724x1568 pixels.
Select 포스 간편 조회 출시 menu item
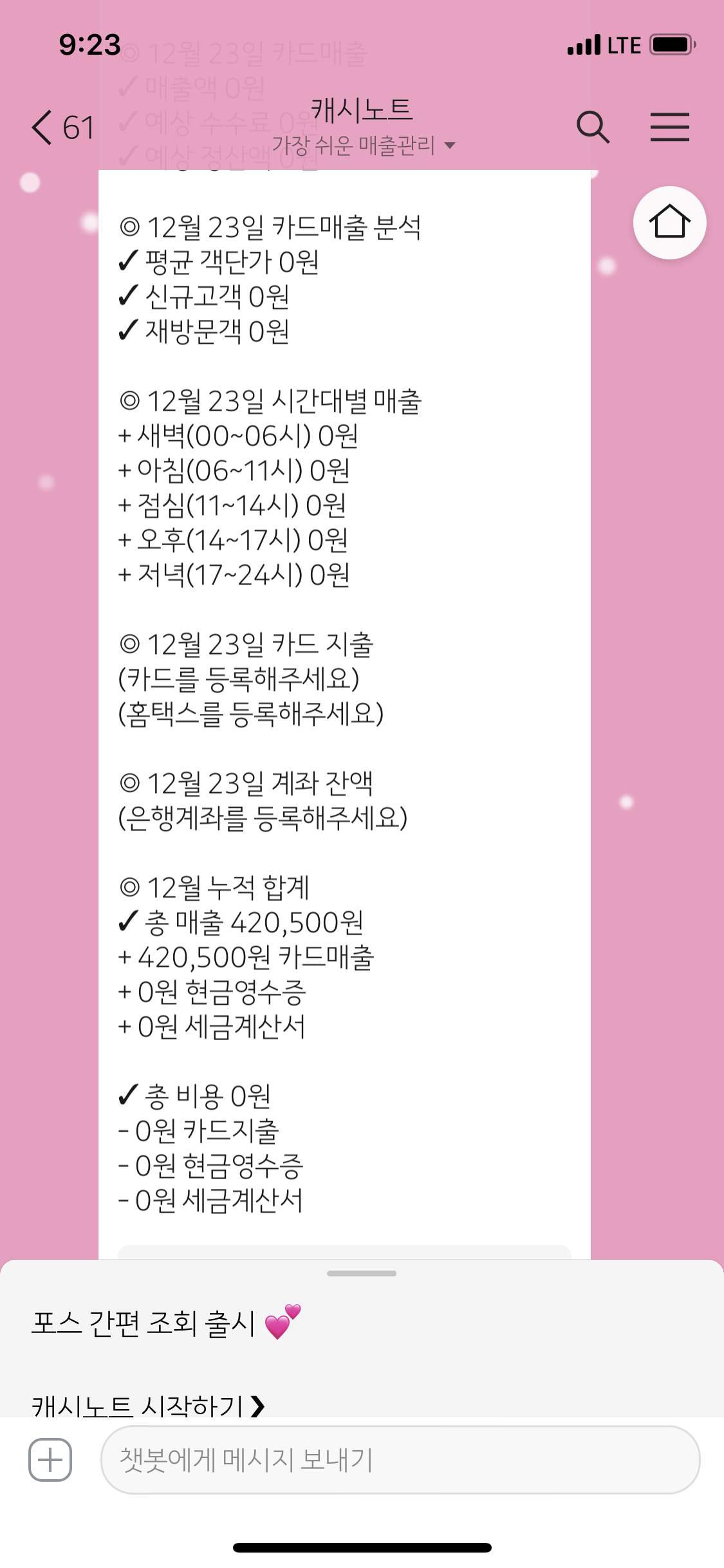coord(166,1323)
